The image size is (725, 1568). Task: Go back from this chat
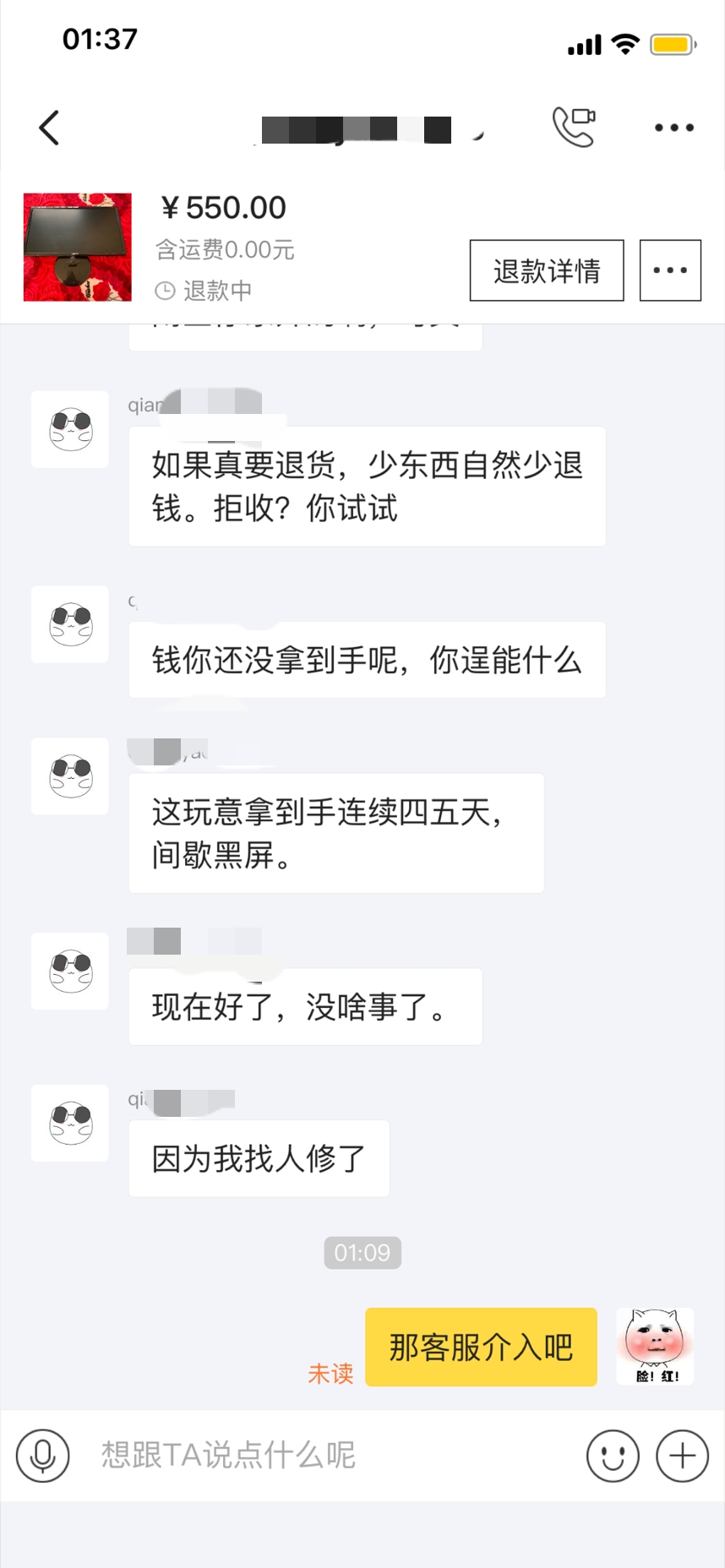coord(49,128)
